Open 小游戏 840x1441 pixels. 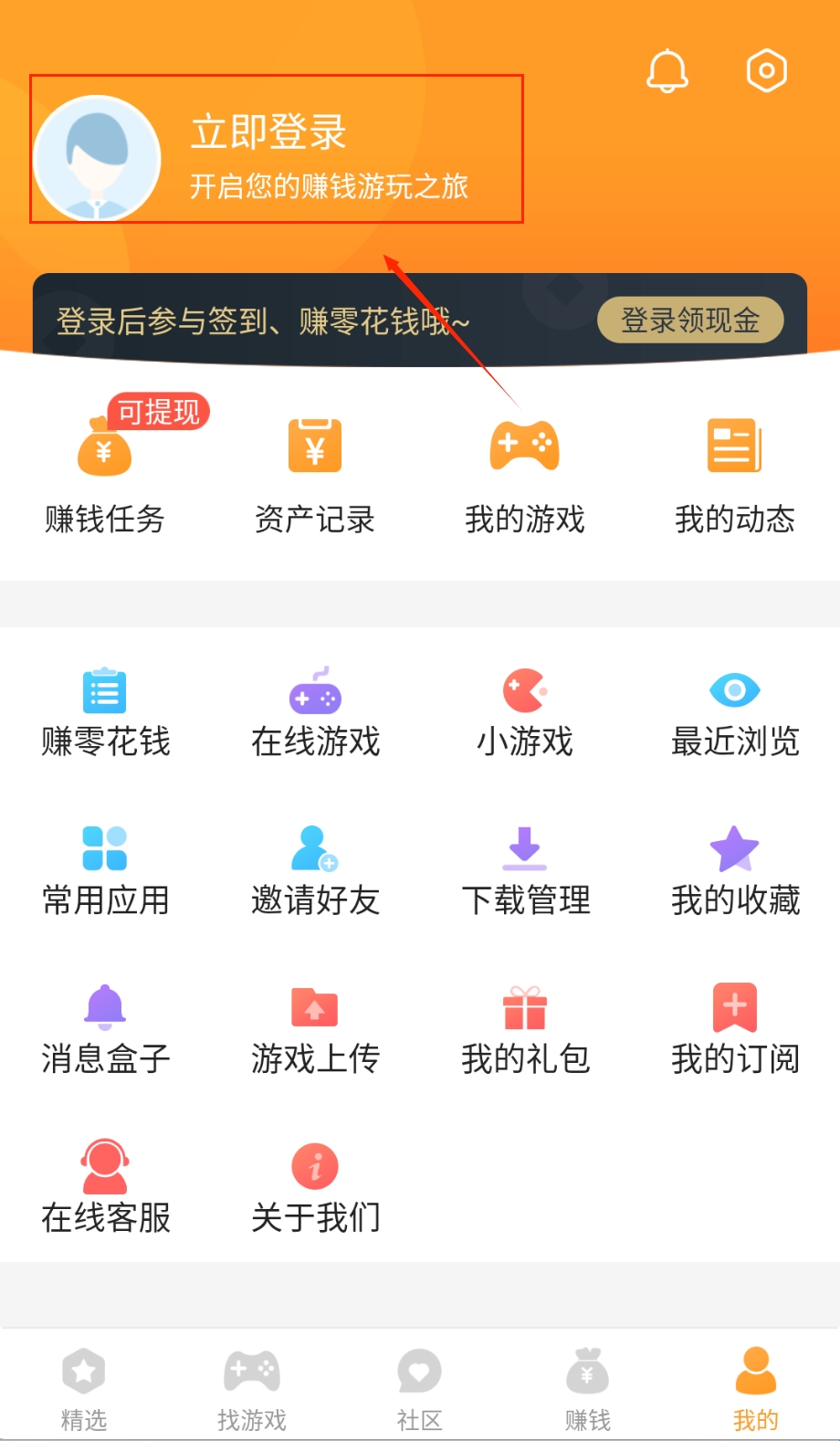tap(524, 713)
